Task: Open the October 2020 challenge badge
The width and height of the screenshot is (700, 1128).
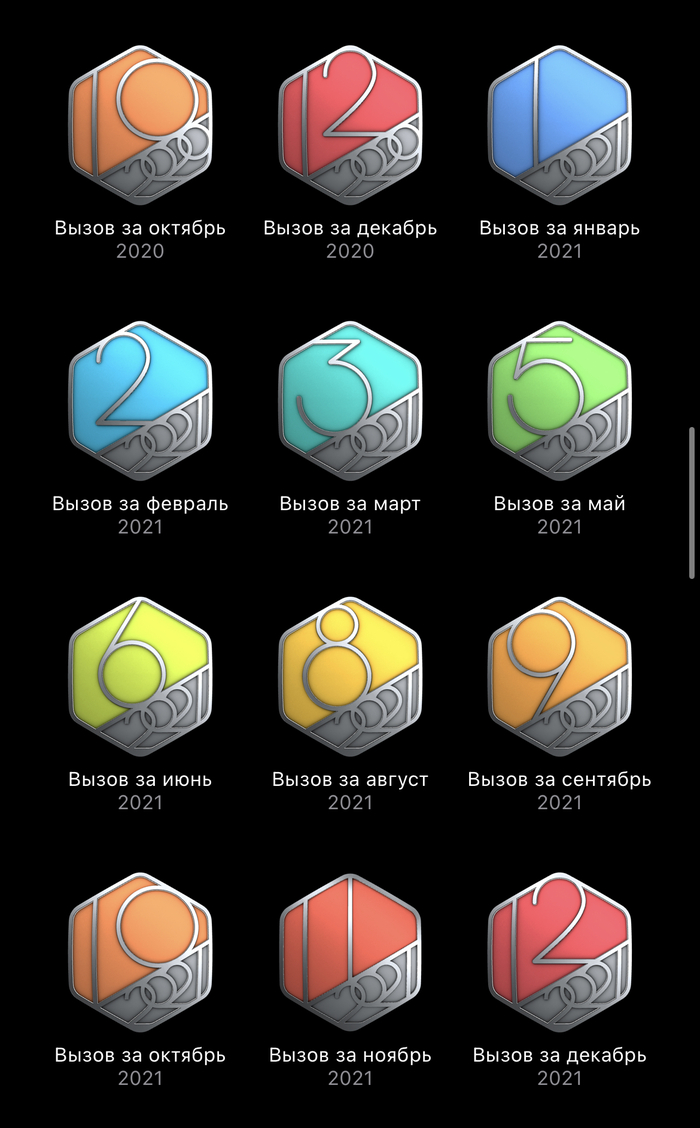Action: tap(140, 125)
